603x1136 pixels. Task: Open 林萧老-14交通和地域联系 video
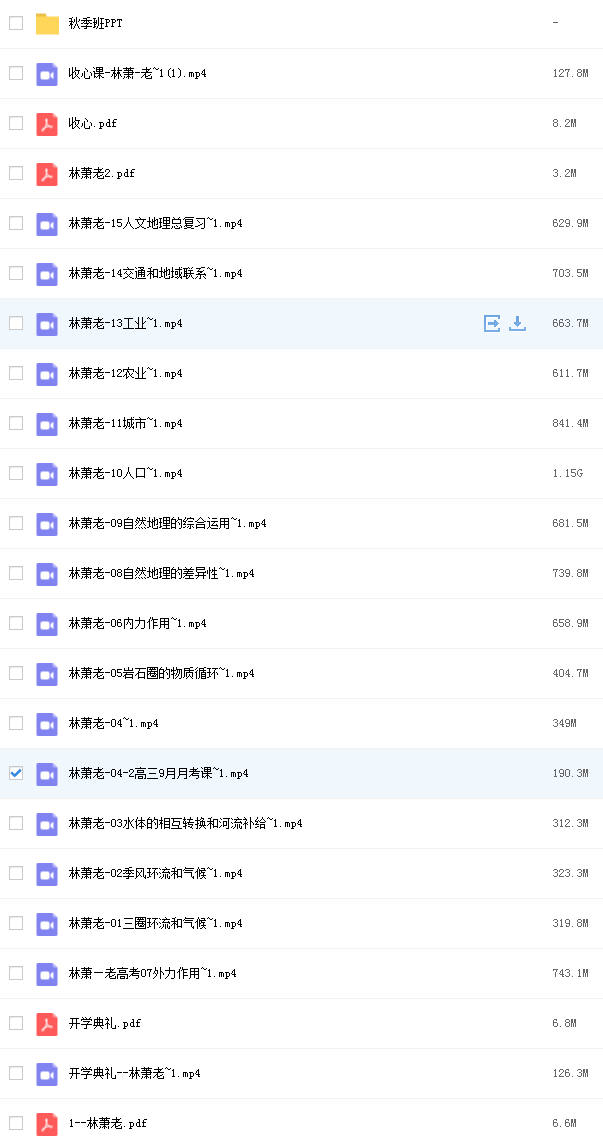pyautogui.click(x=155, y=273)
